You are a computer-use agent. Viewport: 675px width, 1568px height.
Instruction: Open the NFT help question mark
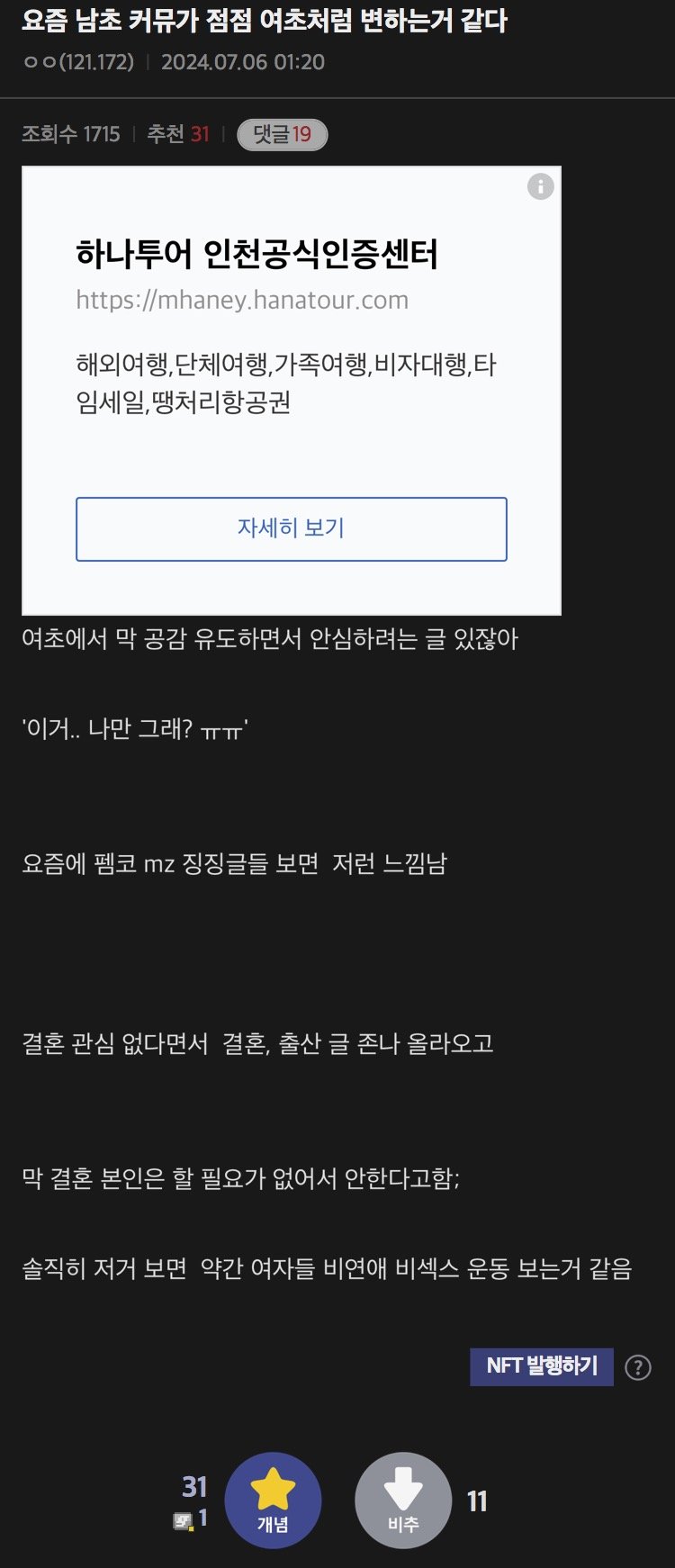point(637,1367)
